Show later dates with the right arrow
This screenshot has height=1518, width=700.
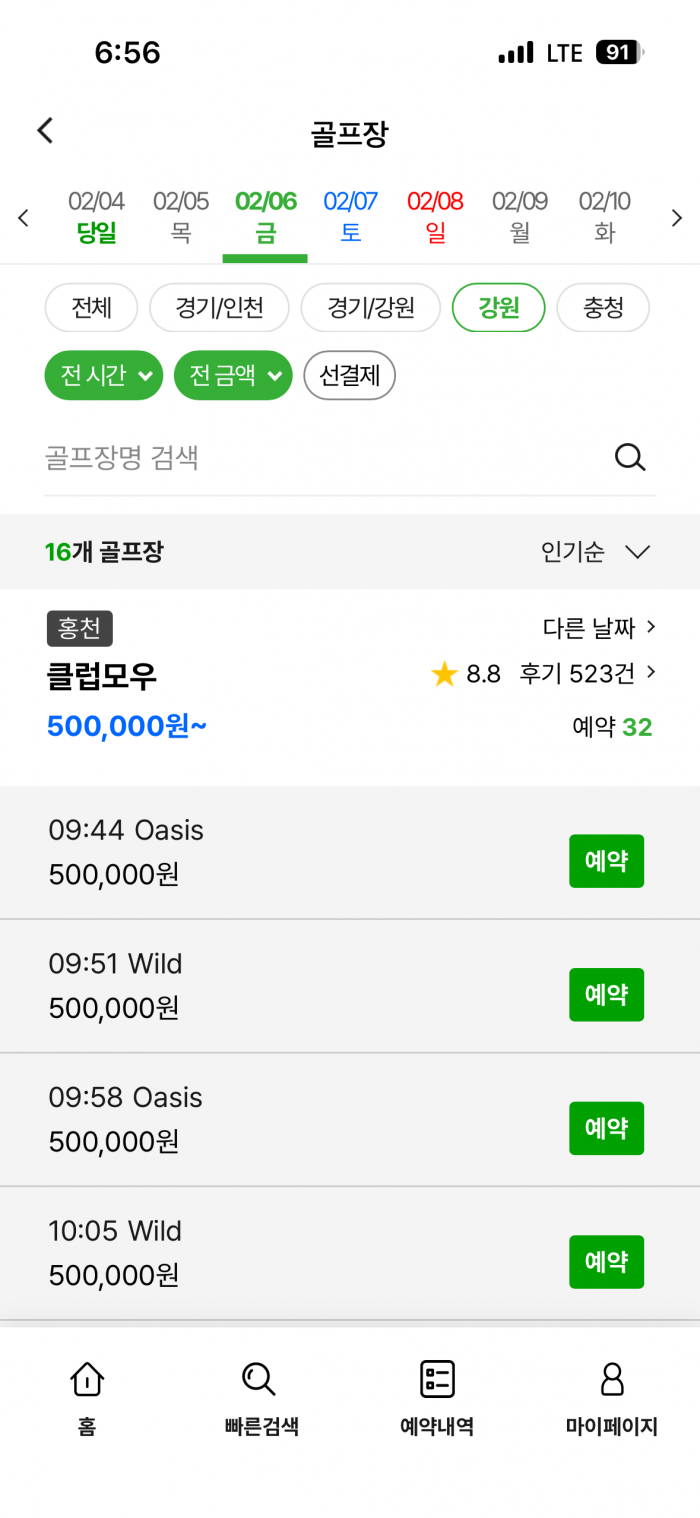[x=676, y=218]
